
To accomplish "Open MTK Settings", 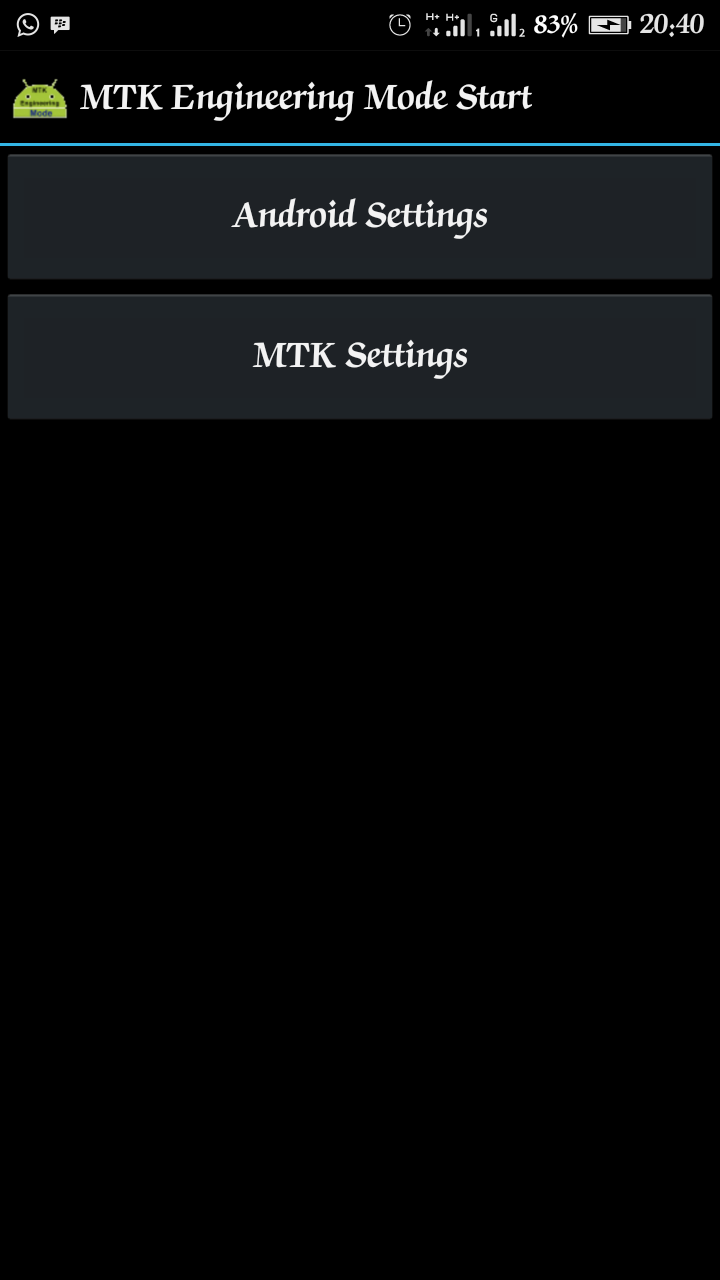I will [x=360, y=356].
